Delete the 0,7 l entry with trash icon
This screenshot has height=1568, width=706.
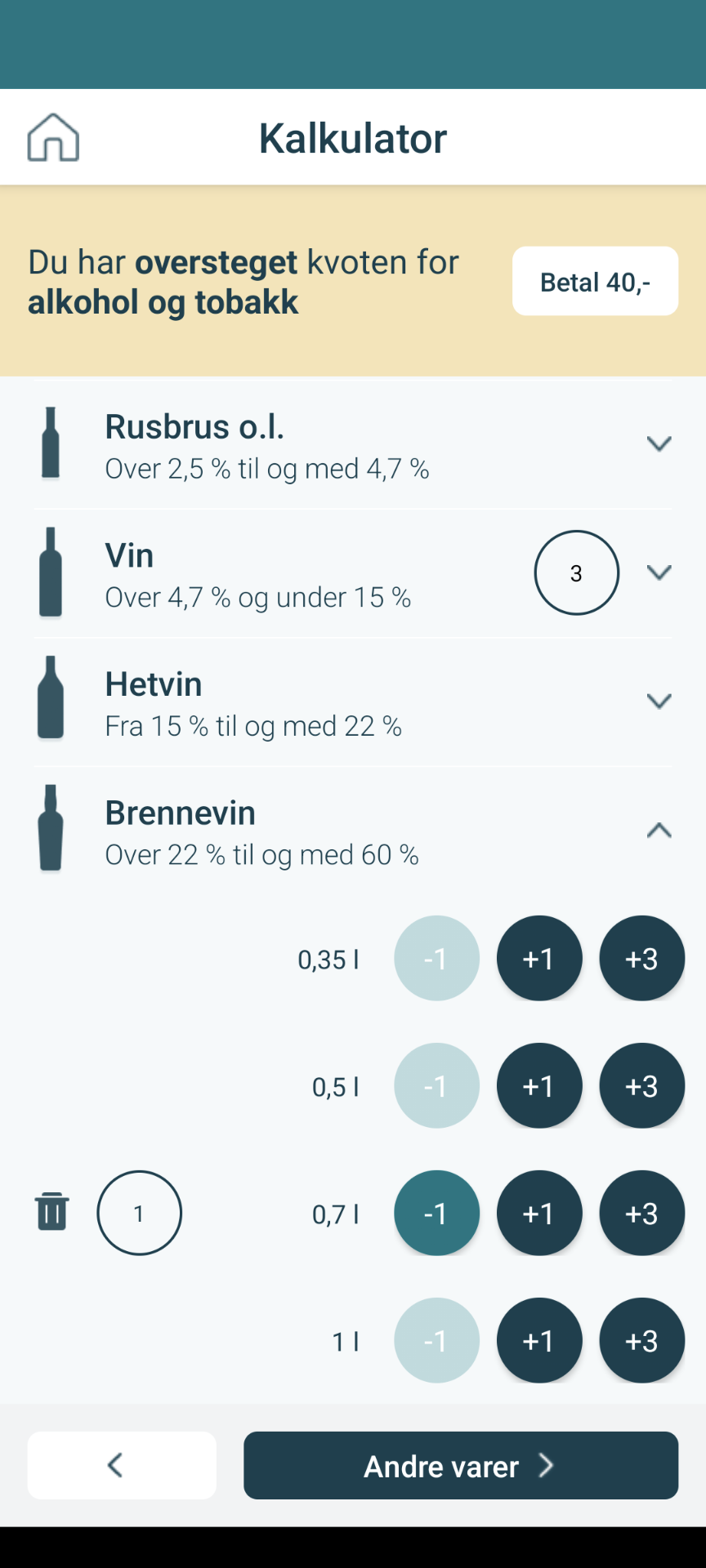[51, 1211]
